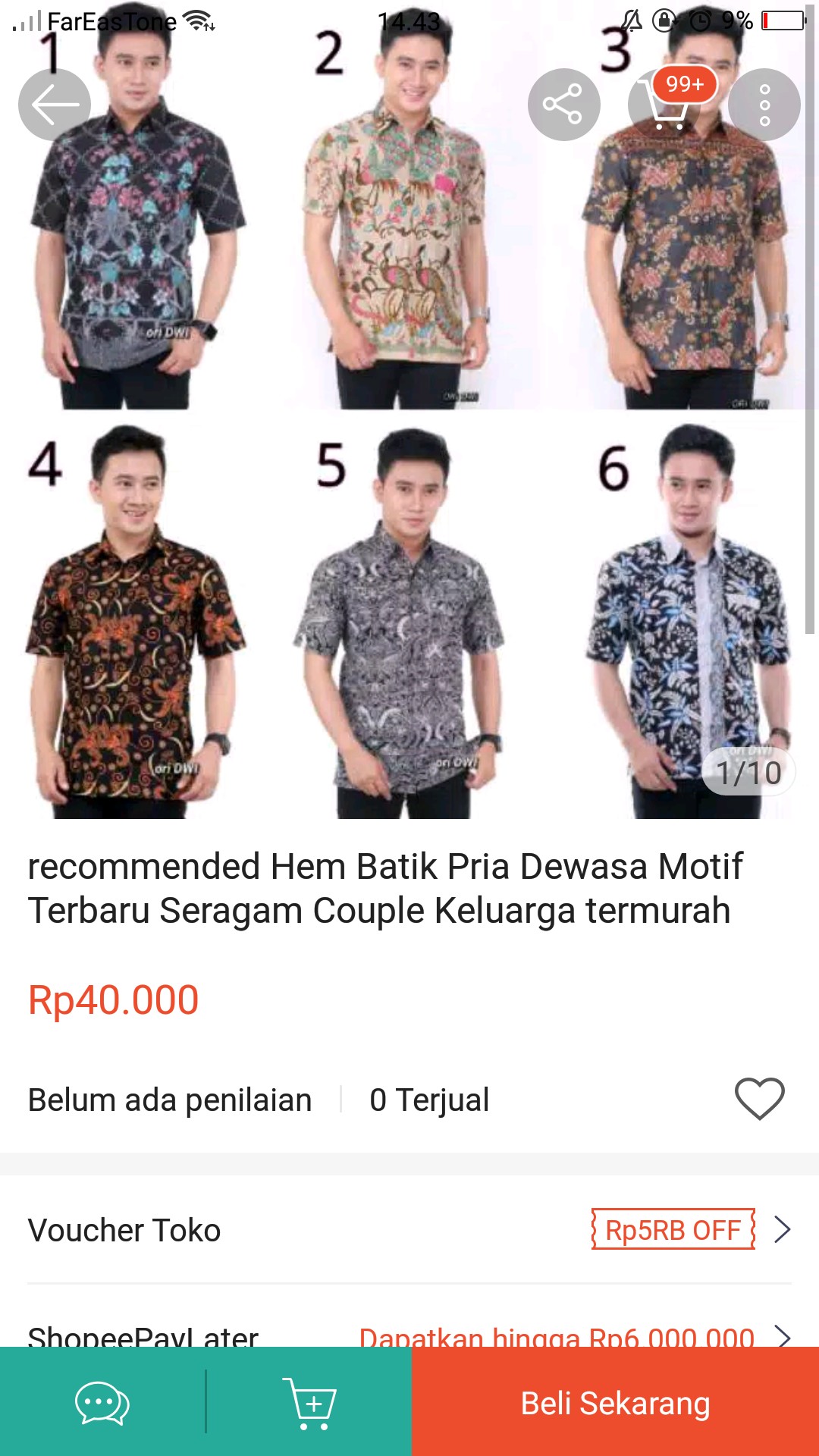The height and width of the screenshot is (1456, 819).
Task: Open the three-dot more options menu
Action: point(764,104)
